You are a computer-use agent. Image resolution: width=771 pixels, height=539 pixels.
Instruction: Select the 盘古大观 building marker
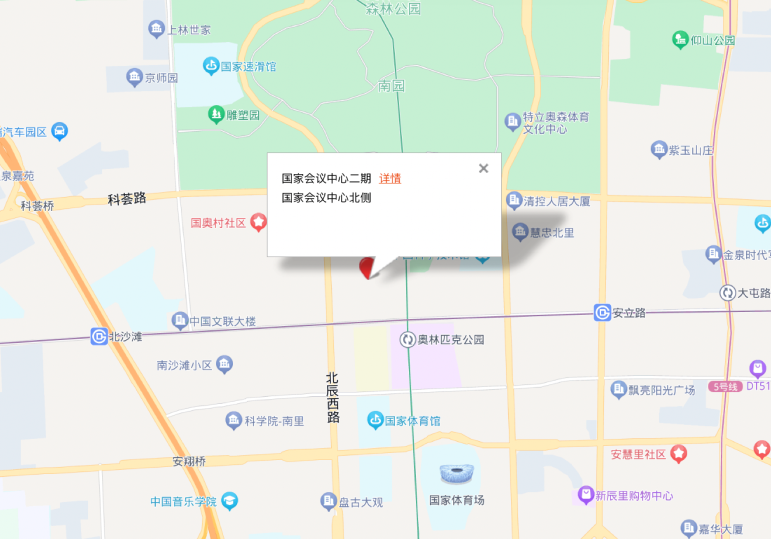(328, 500)
